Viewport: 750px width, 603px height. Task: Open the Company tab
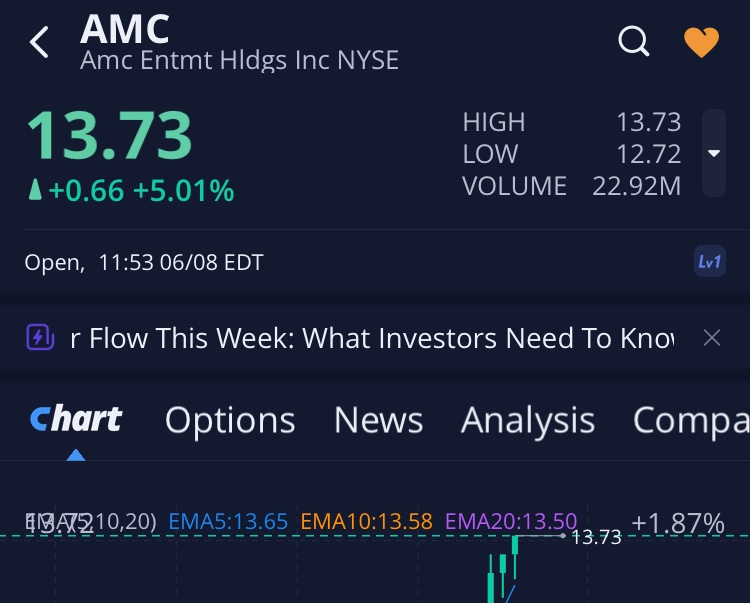690,421
